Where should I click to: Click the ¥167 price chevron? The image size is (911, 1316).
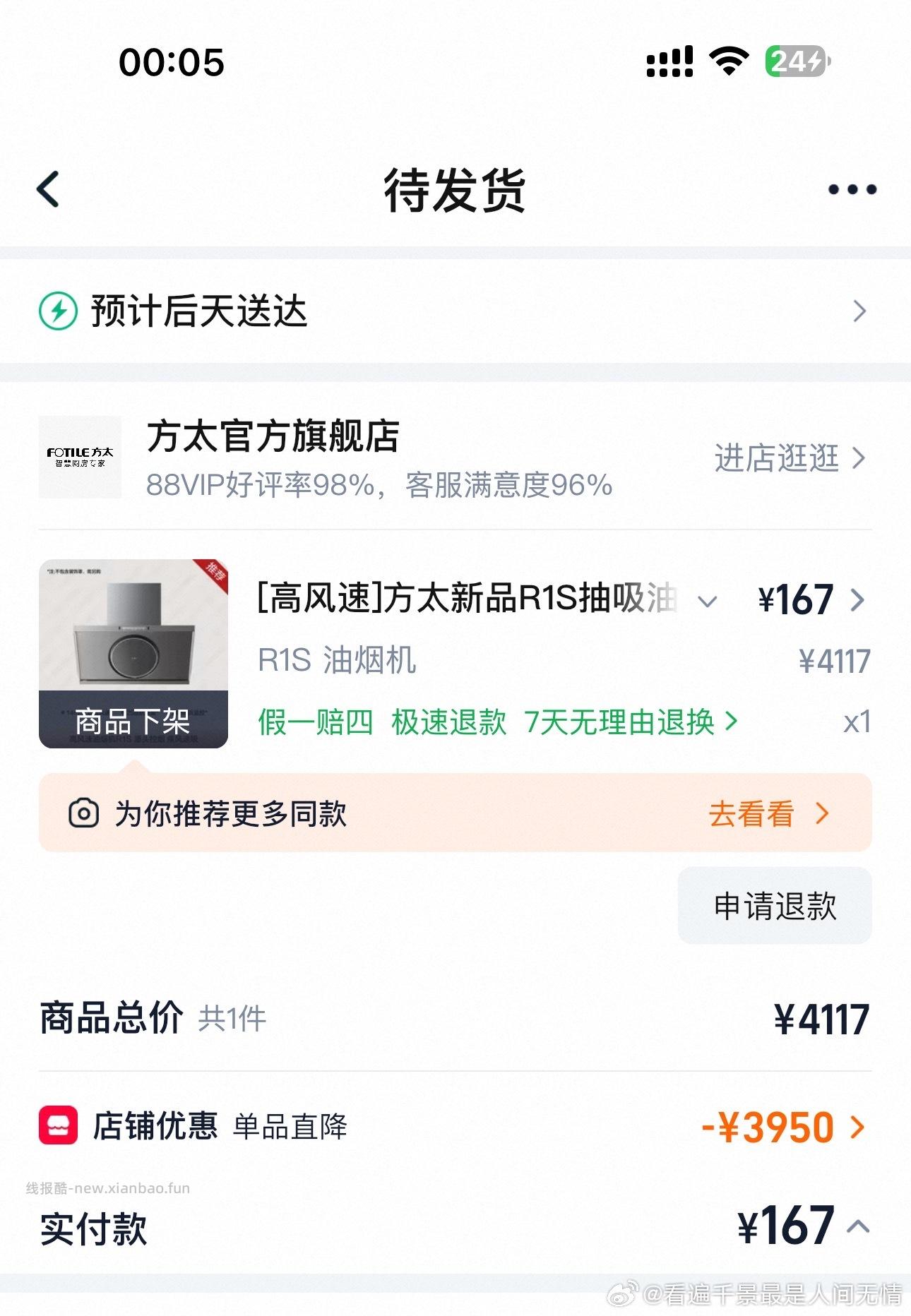[858, 602]
